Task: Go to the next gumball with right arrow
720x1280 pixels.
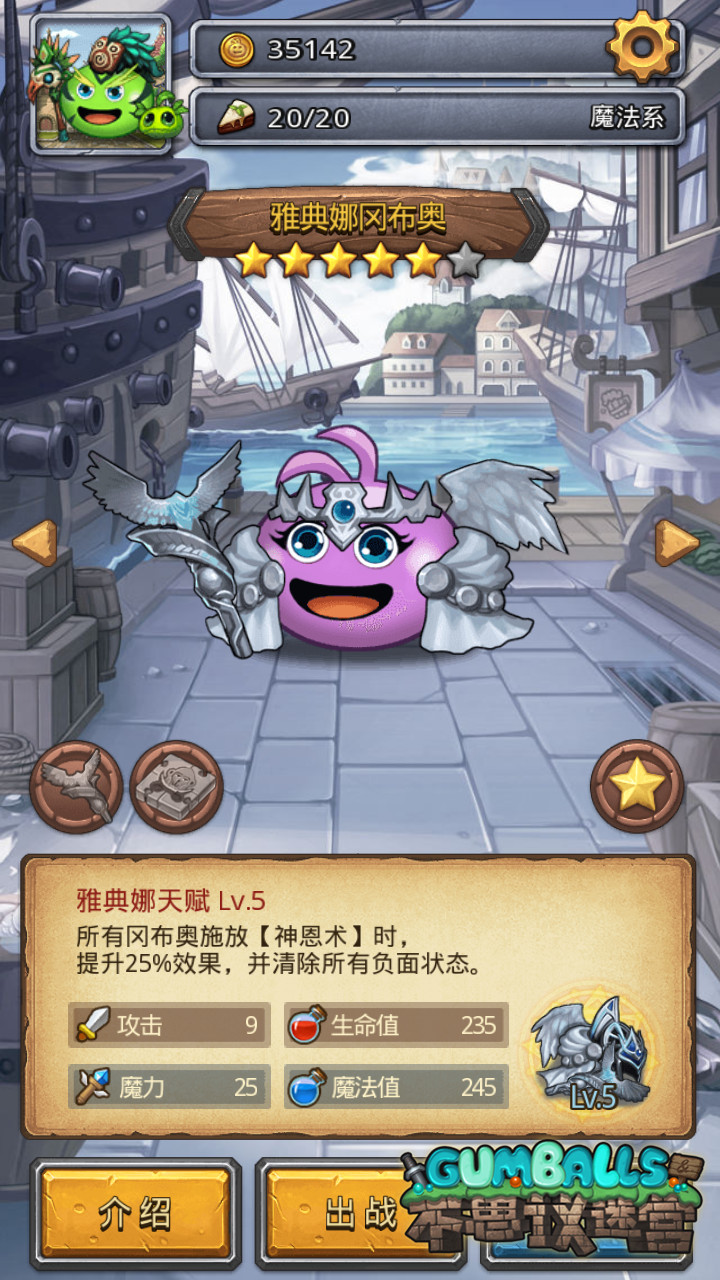Action: pos(676,542)
